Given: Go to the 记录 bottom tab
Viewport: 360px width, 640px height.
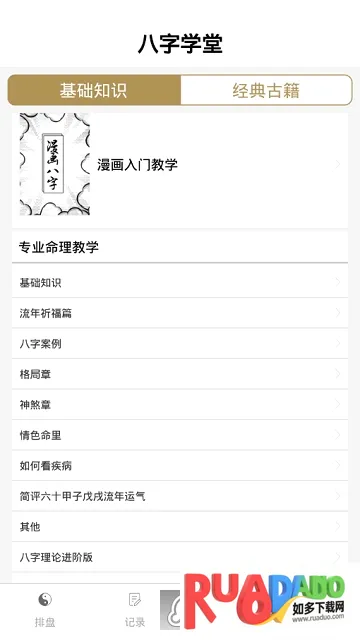Looking at the screenshot, I should (x=135, y=610).
